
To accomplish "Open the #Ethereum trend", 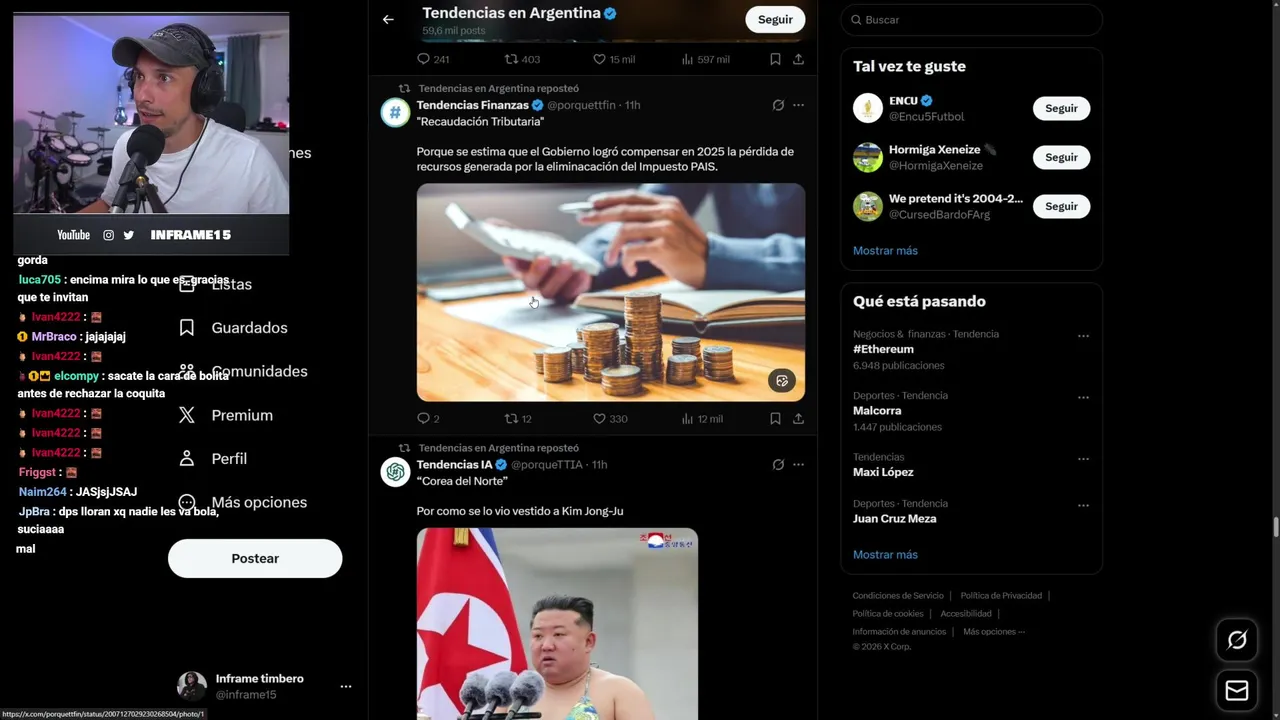I will (x=883, y=349).
